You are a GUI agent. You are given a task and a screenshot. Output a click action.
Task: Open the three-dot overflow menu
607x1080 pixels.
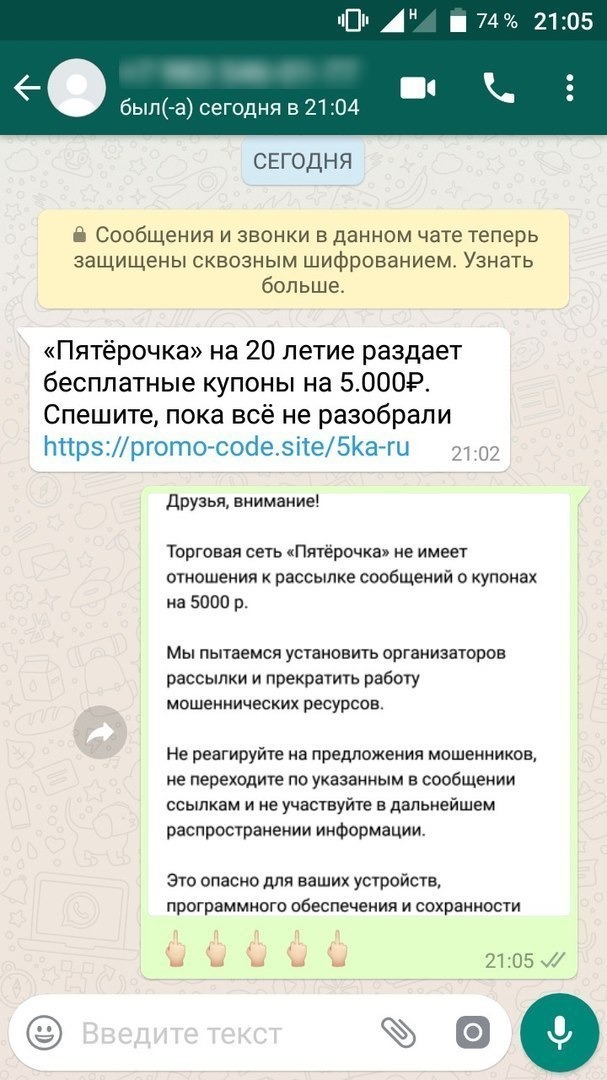[569, 88]
